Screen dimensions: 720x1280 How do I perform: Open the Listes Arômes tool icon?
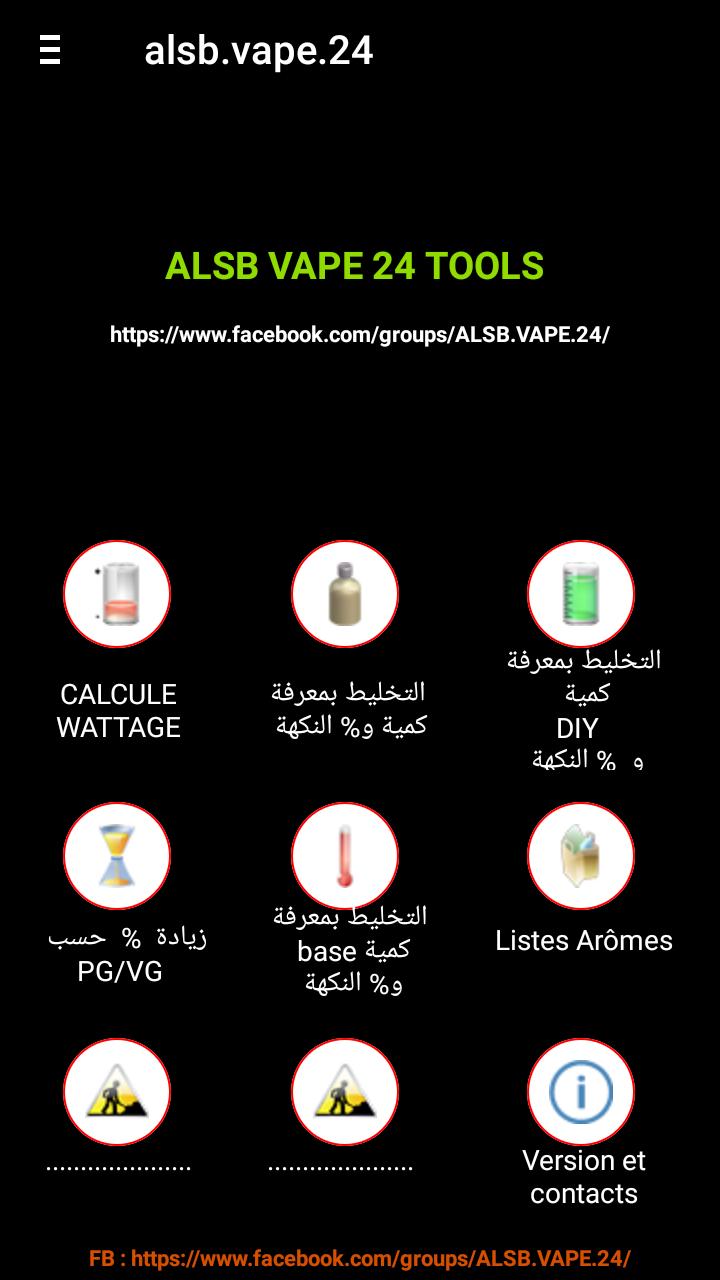(x=582, y=855)
